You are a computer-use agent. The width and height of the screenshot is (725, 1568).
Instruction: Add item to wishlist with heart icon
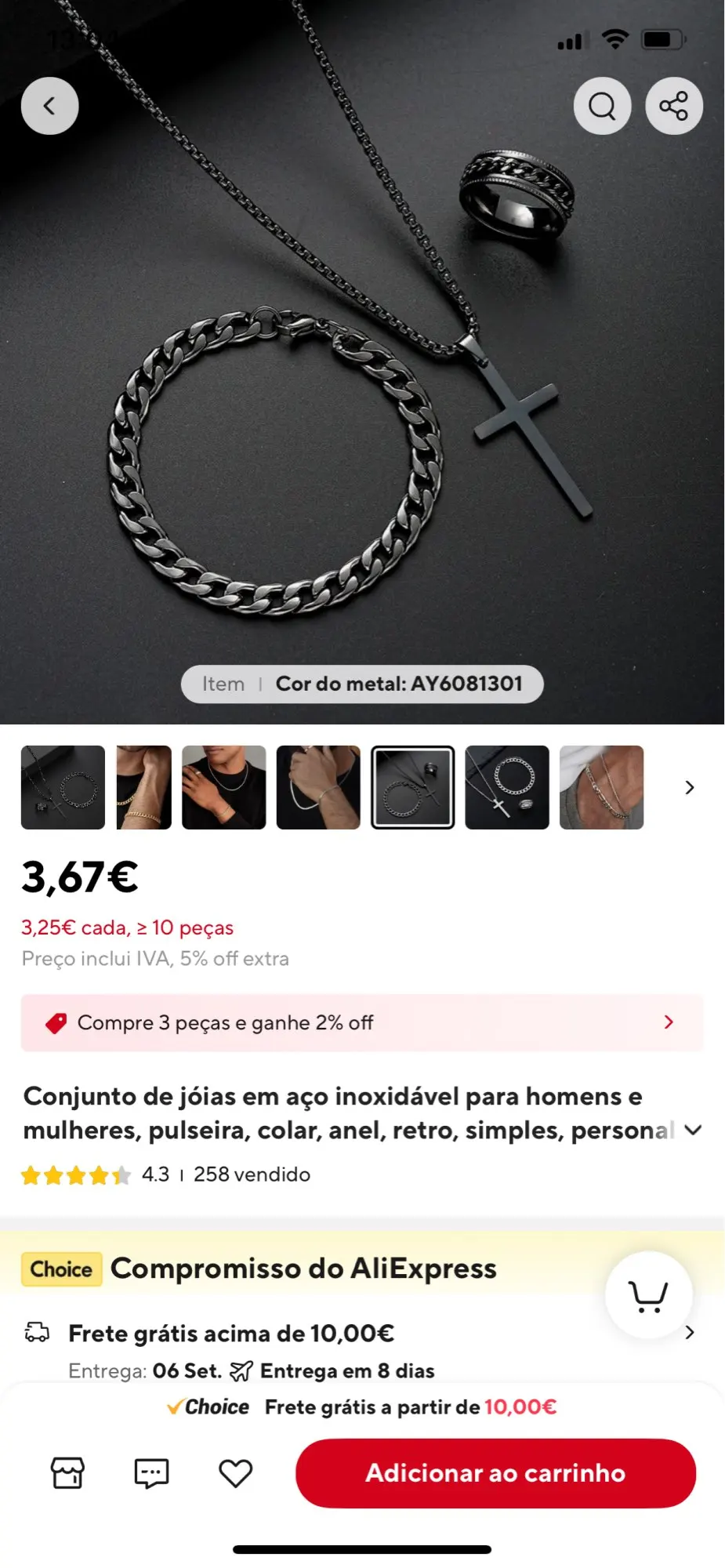tap(235, 1473)
